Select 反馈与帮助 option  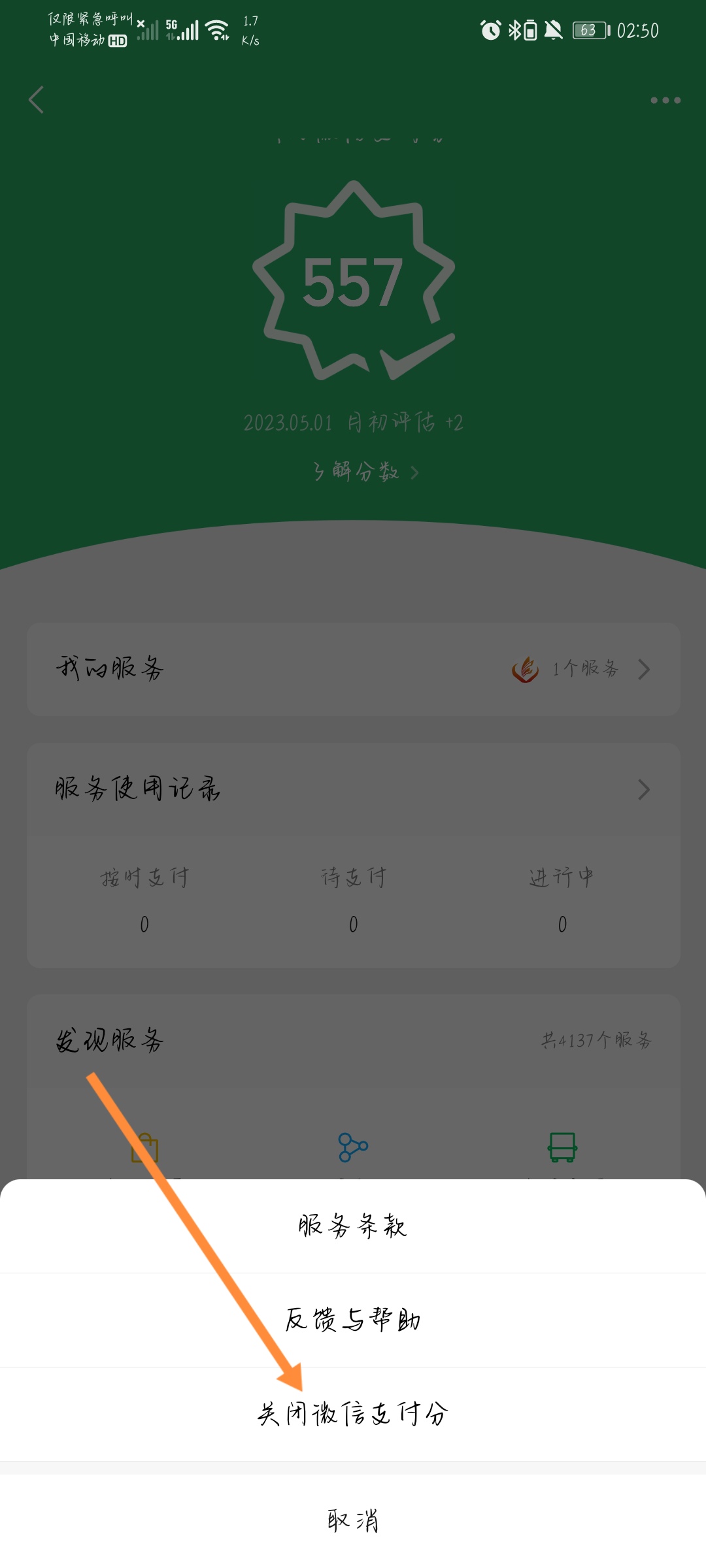pos(353,1320)
